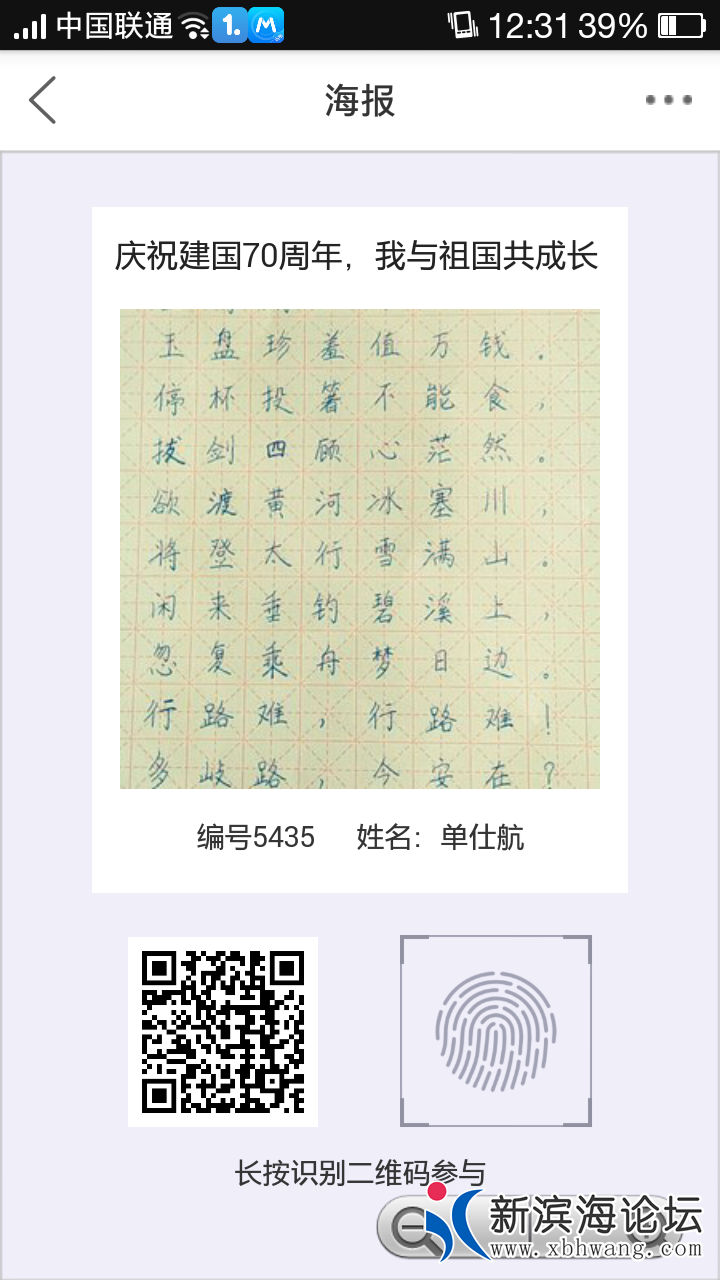The height and width of the screenshot is (1280, 720).
Task: Go back from the 海报 page
Action: point(42,100)
